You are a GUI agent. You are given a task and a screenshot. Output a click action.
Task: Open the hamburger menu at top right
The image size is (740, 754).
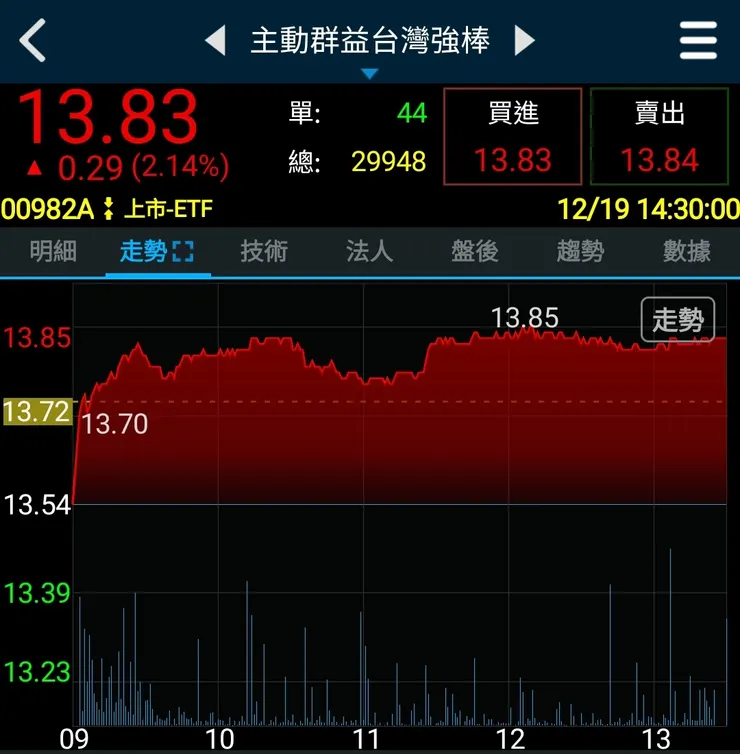tap(698, 41)
